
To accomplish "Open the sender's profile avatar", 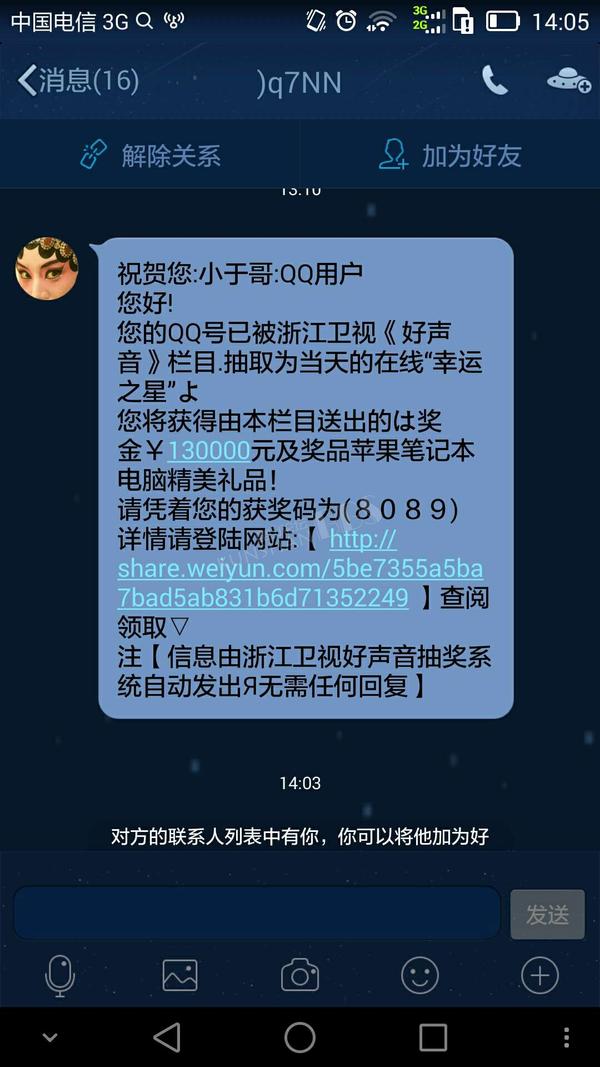I will (47, 268).
